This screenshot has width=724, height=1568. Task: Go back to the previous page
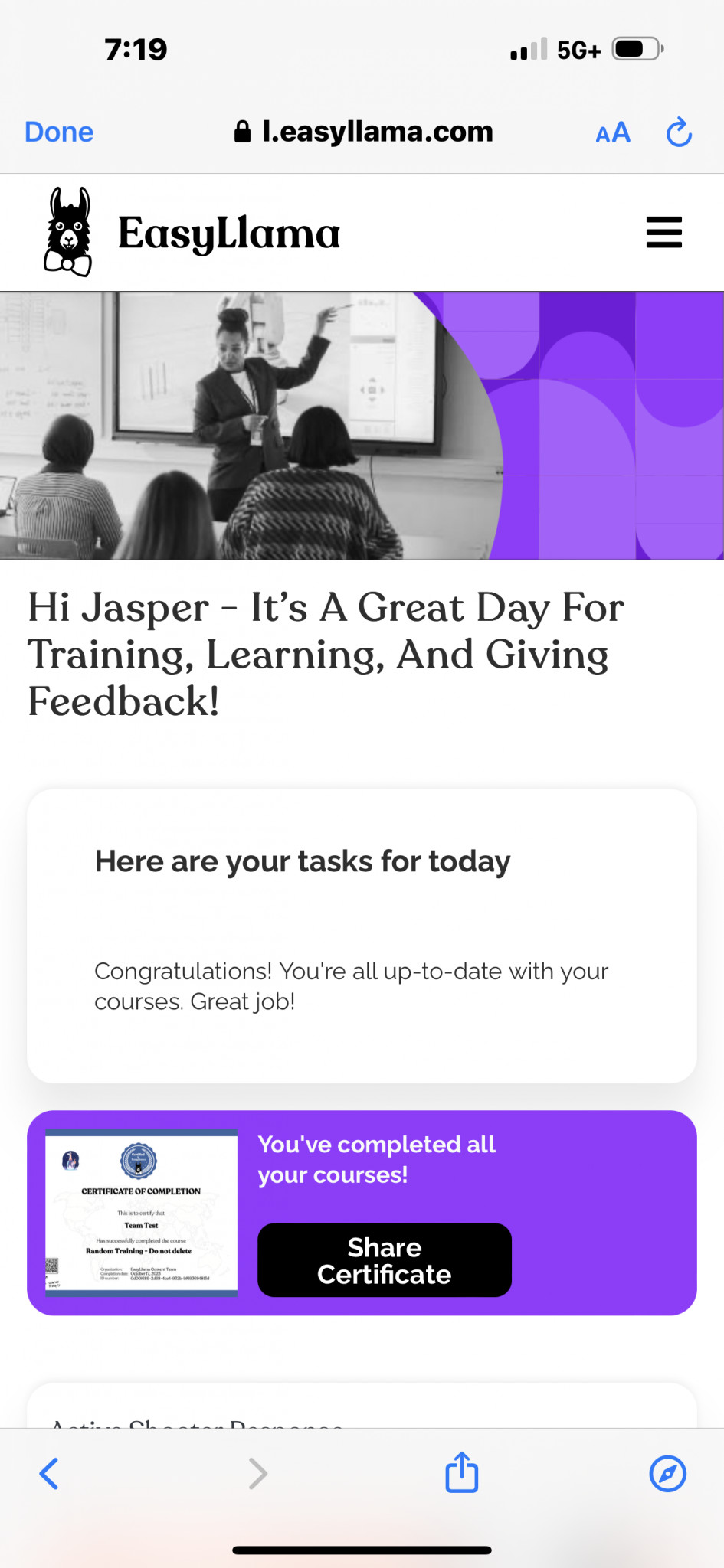click(x=49, y=1474)
